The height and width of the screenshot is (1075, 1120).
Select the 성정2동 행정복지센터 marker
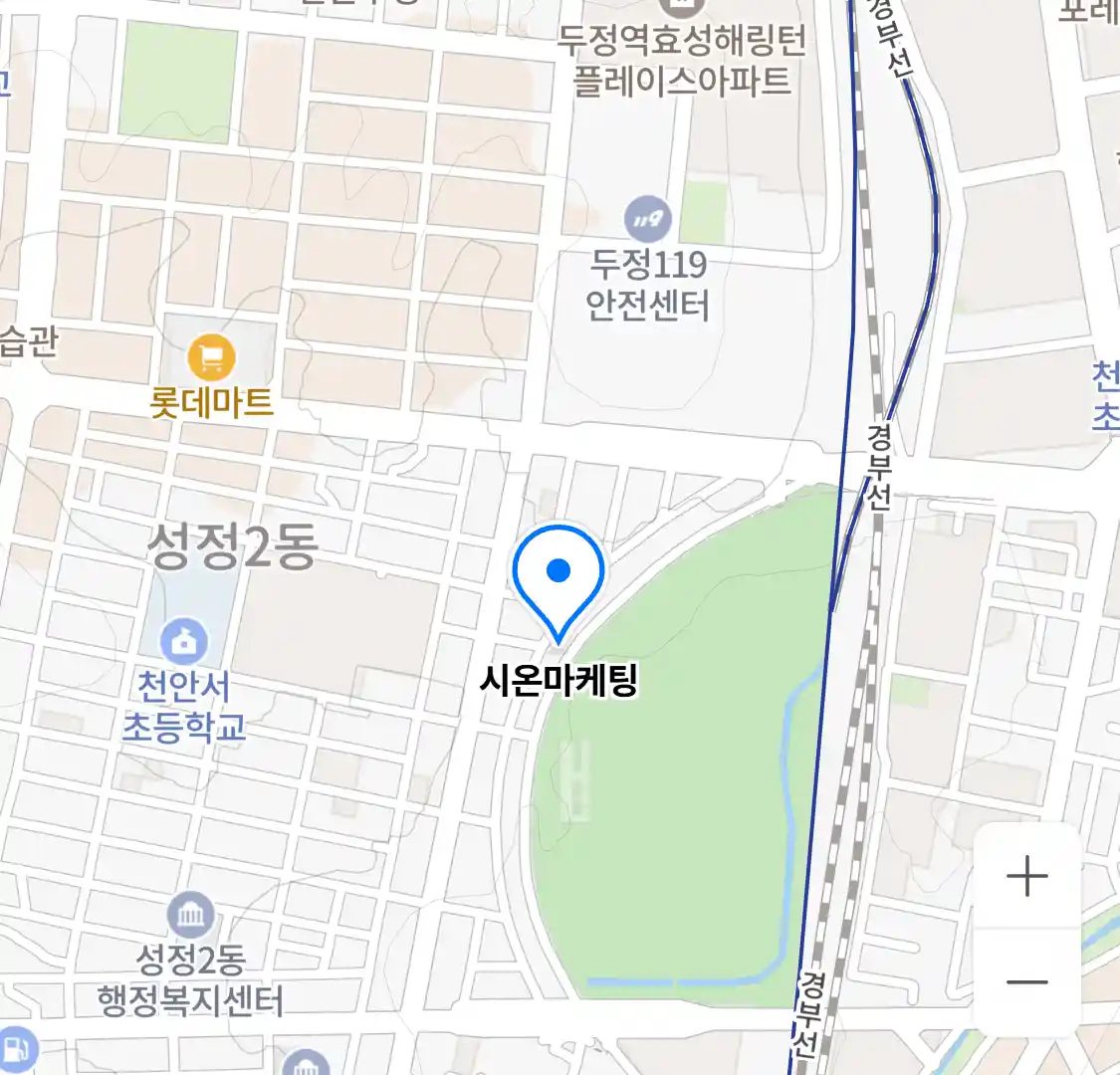(189, 916)
